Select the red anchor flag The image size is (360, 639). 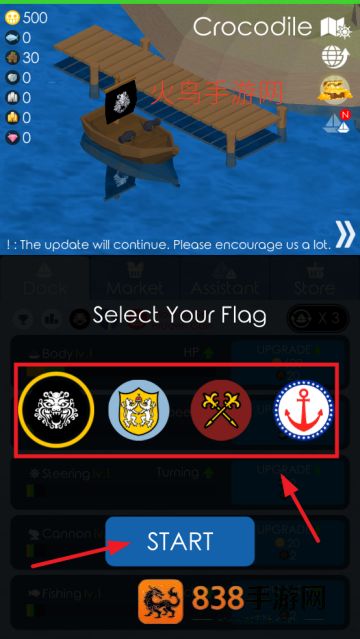point(304,410)
